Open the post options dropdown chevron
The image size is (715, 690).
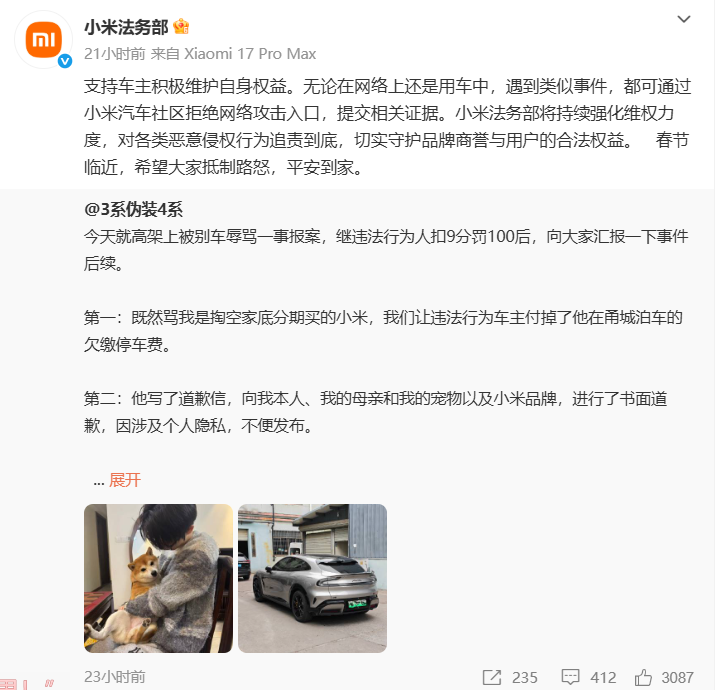pos(683,21)
